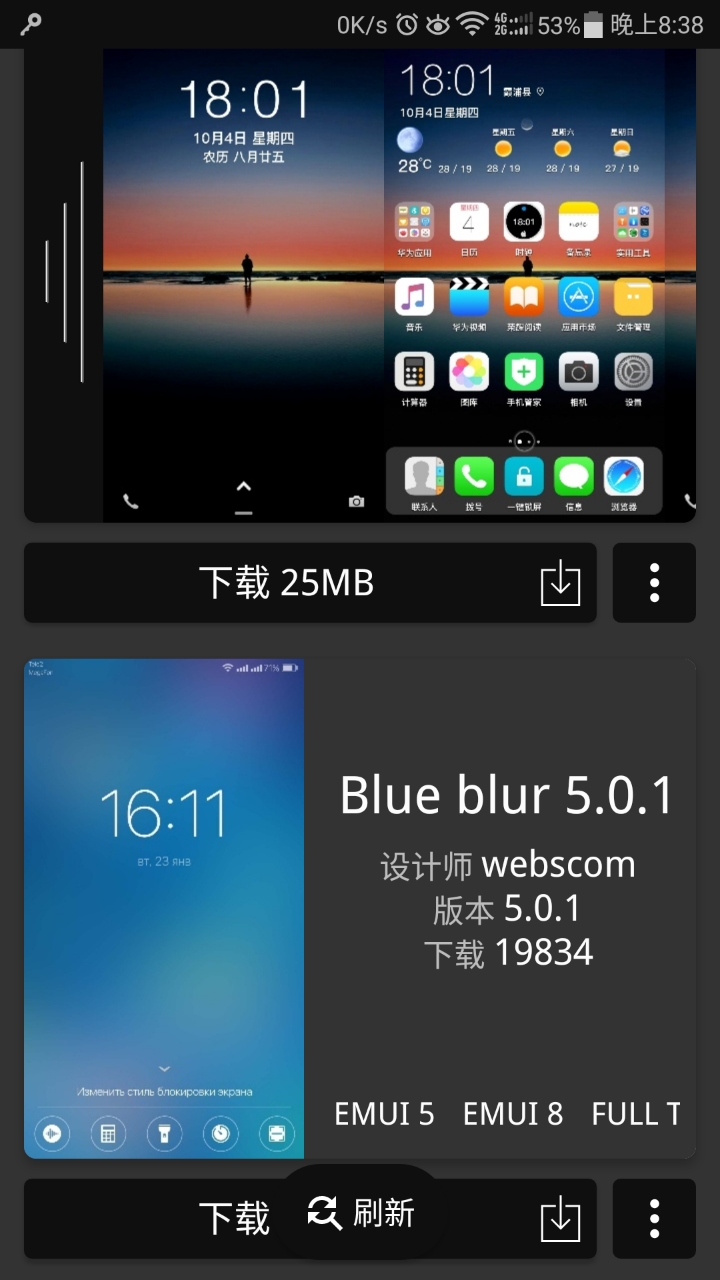Open the iOS-style theme preview card
The height and width of the screenshot is (1280, 720).
click(360, 285)
